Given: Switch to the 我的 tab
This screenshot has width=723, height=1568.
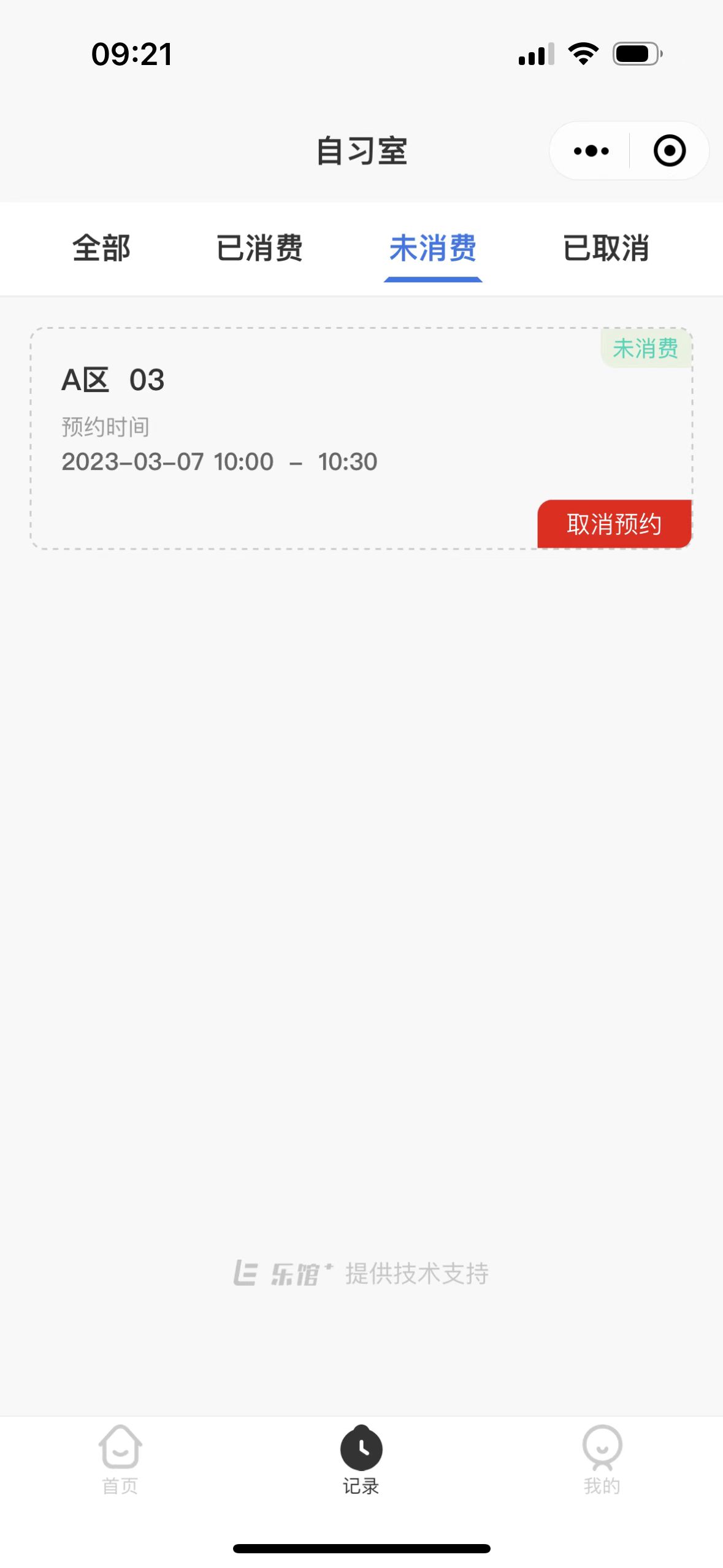Looking at the screenshot, I should point(602,1459).
